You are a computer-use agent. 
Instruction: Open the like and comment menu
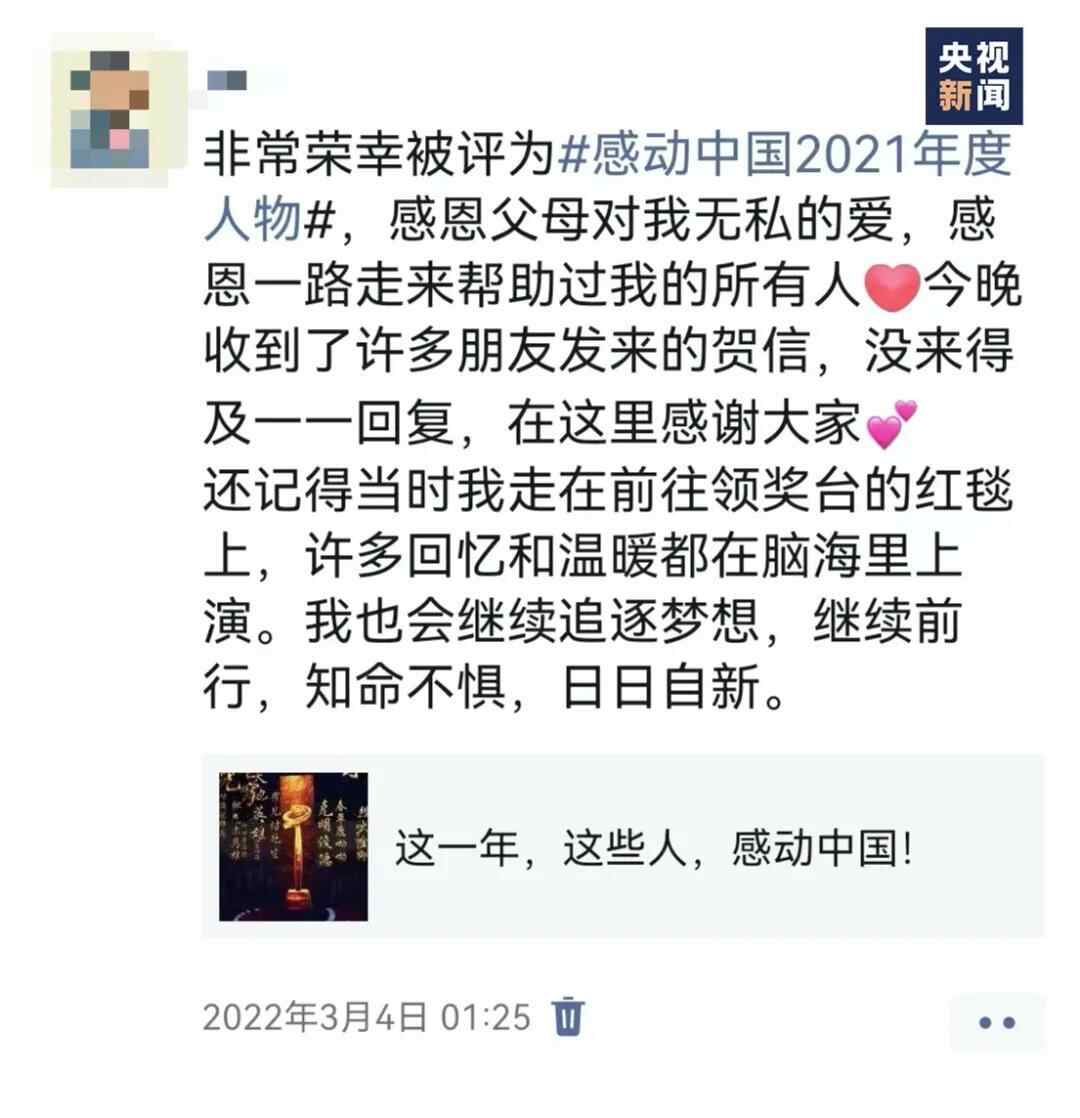point(996,1022)
